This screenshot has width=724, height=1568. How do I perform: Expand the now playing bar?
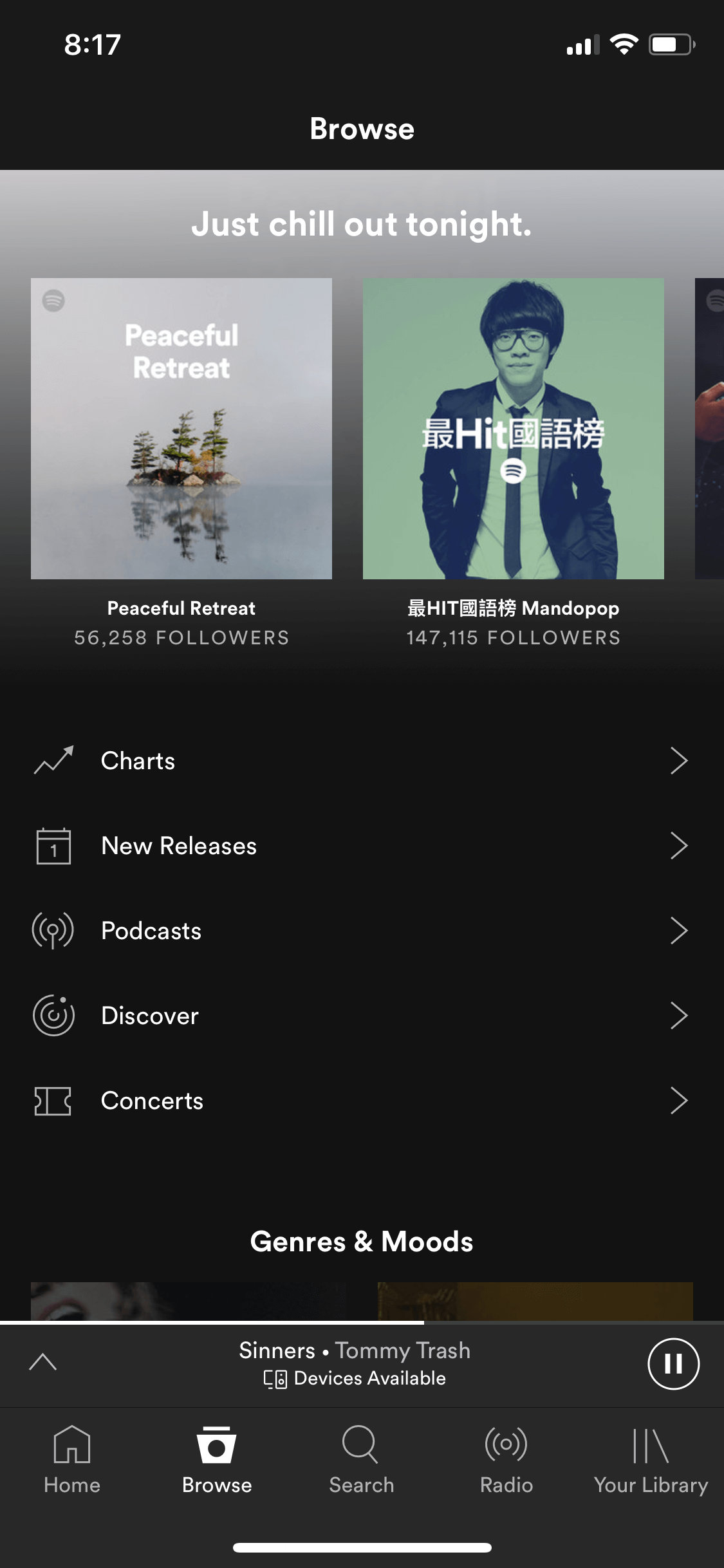point(43,1362)
